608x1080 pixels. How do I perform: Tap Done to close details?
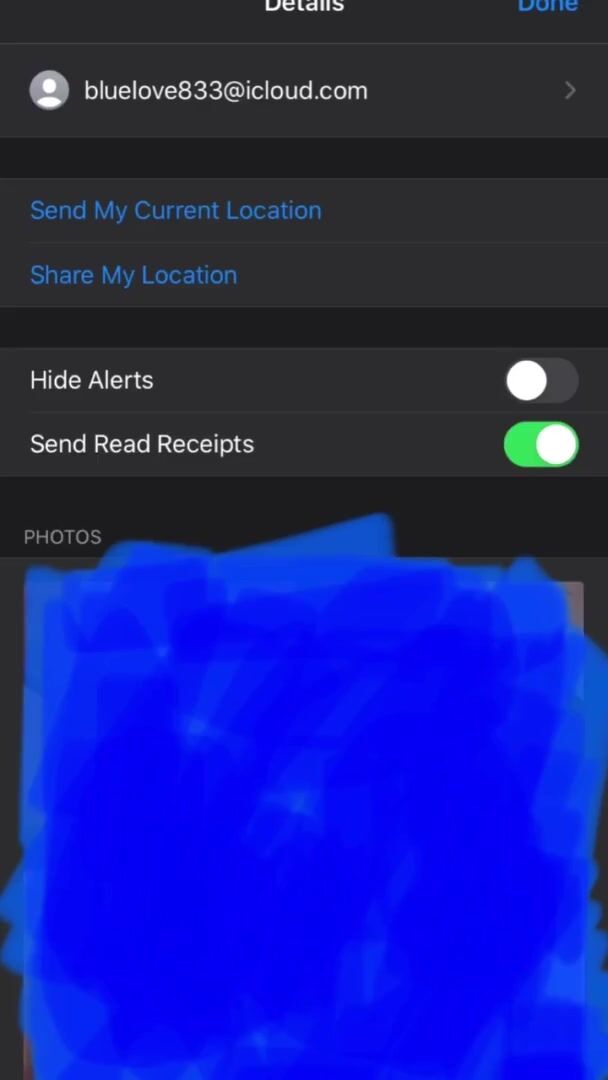click(x=547, y=8)
